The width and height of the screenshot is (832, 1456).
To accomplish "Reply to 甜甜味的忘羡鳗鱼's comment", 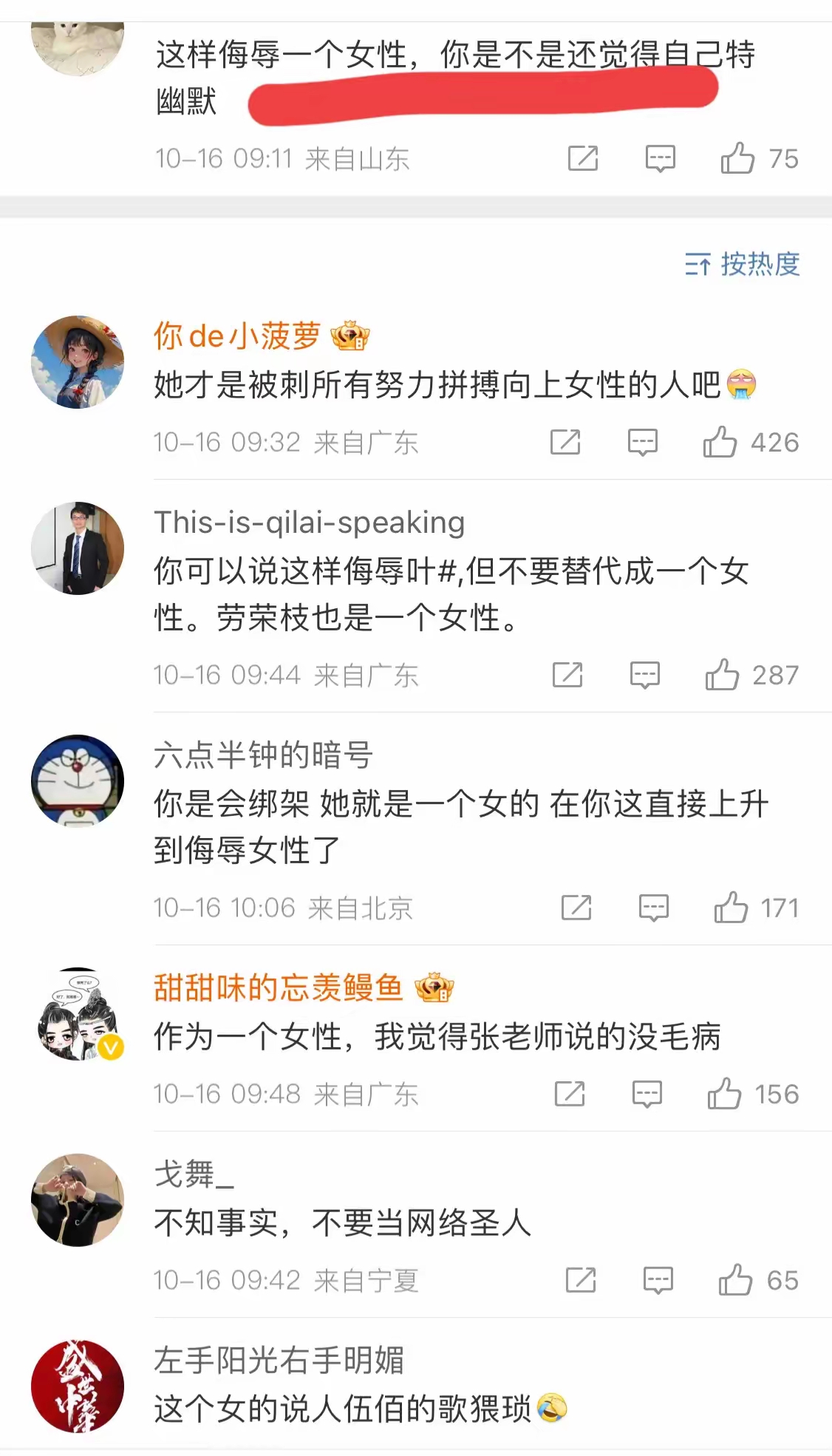I will point(647,1094).
